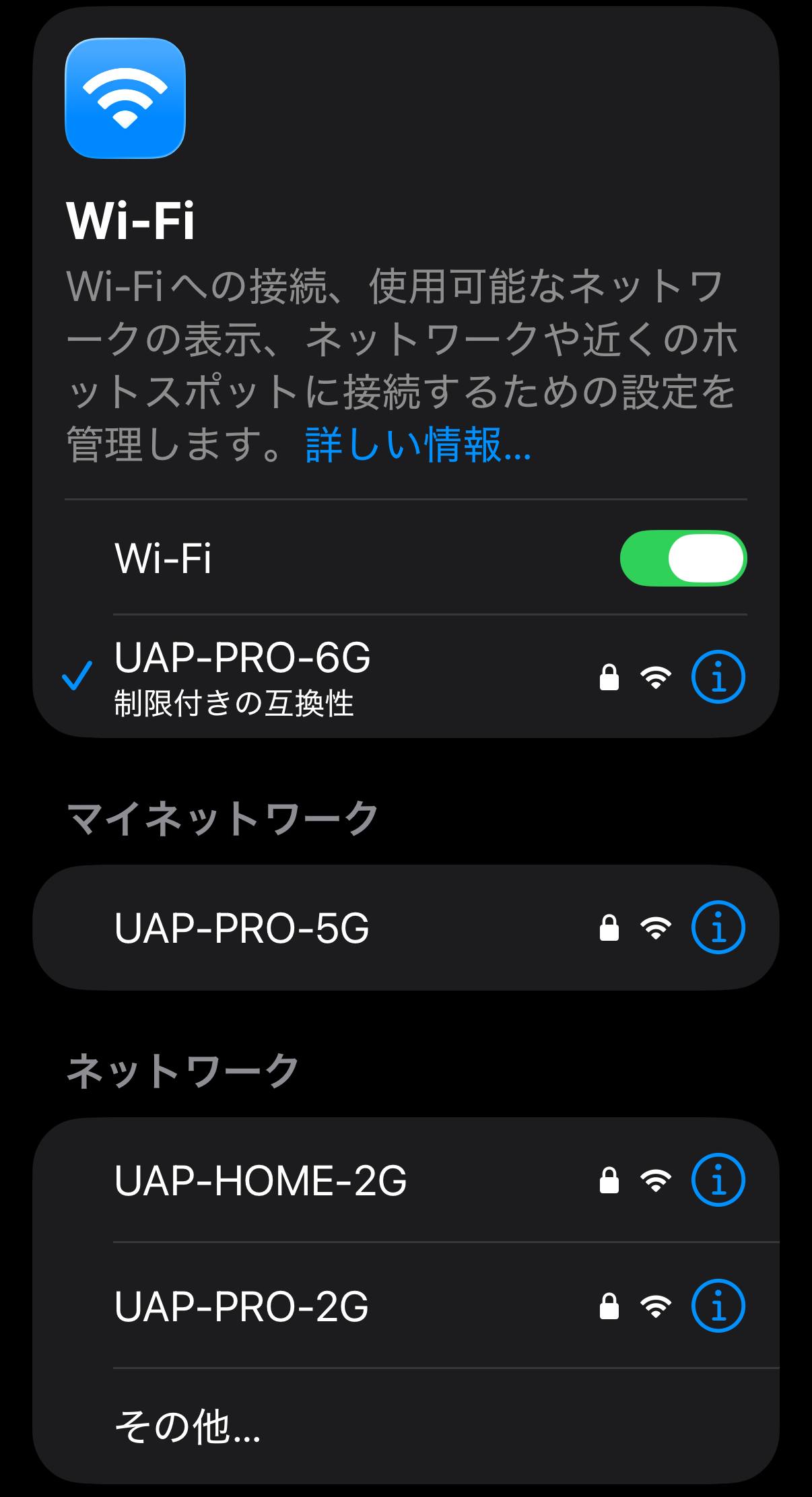The image size is (812, 1497).
Task: Tap the info icon for UAP-PRO-2G
Action: (x=718, y=1306)
